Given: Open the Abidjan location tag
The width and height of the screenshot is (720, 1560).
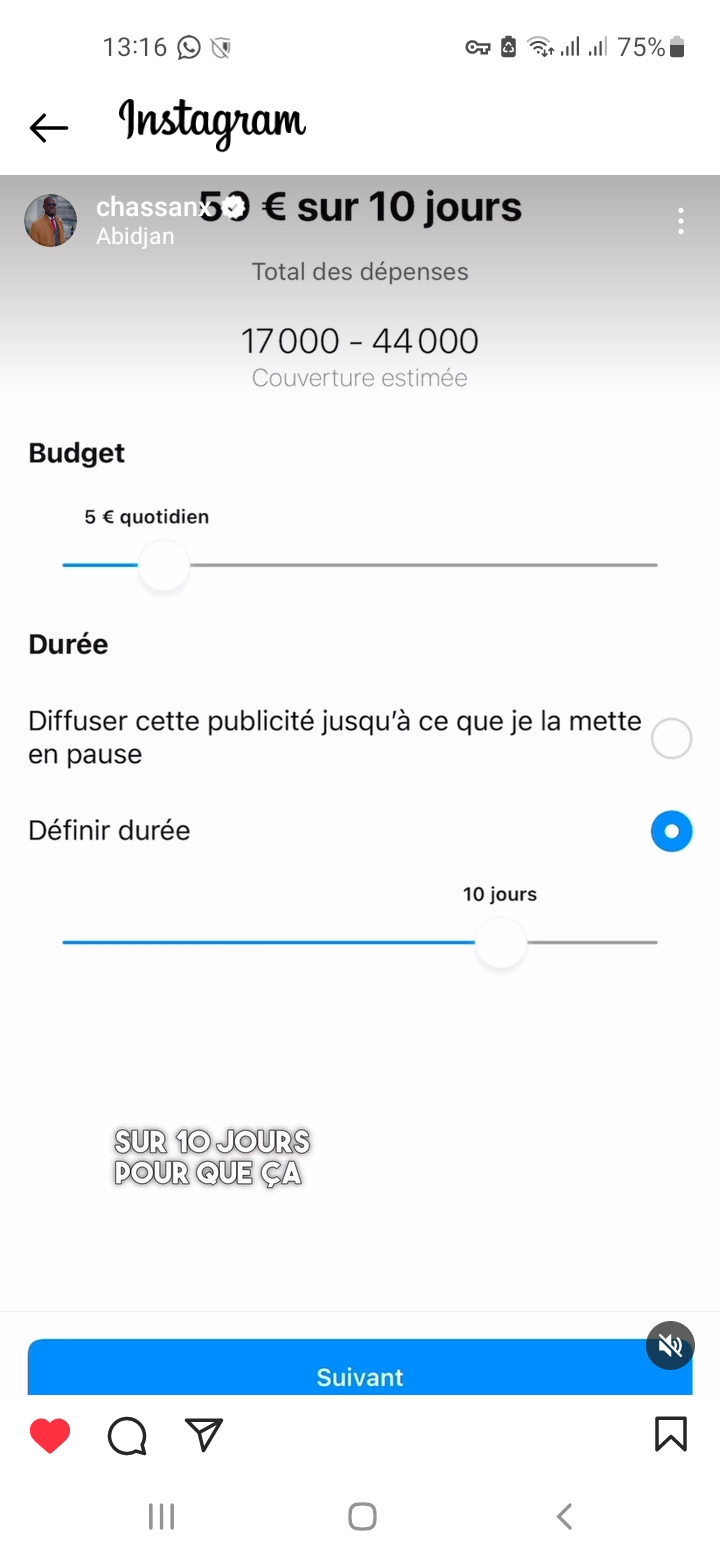Looking at the screenshot, I should click(135, 237).
